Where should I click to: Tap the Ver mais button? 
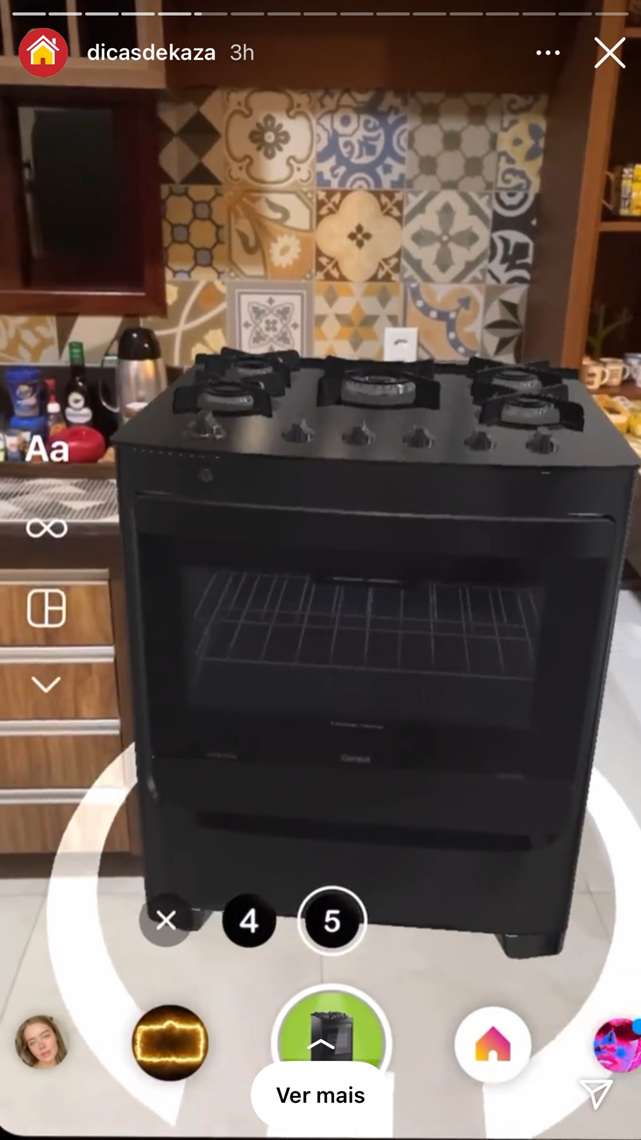[x=320, y=1095]
